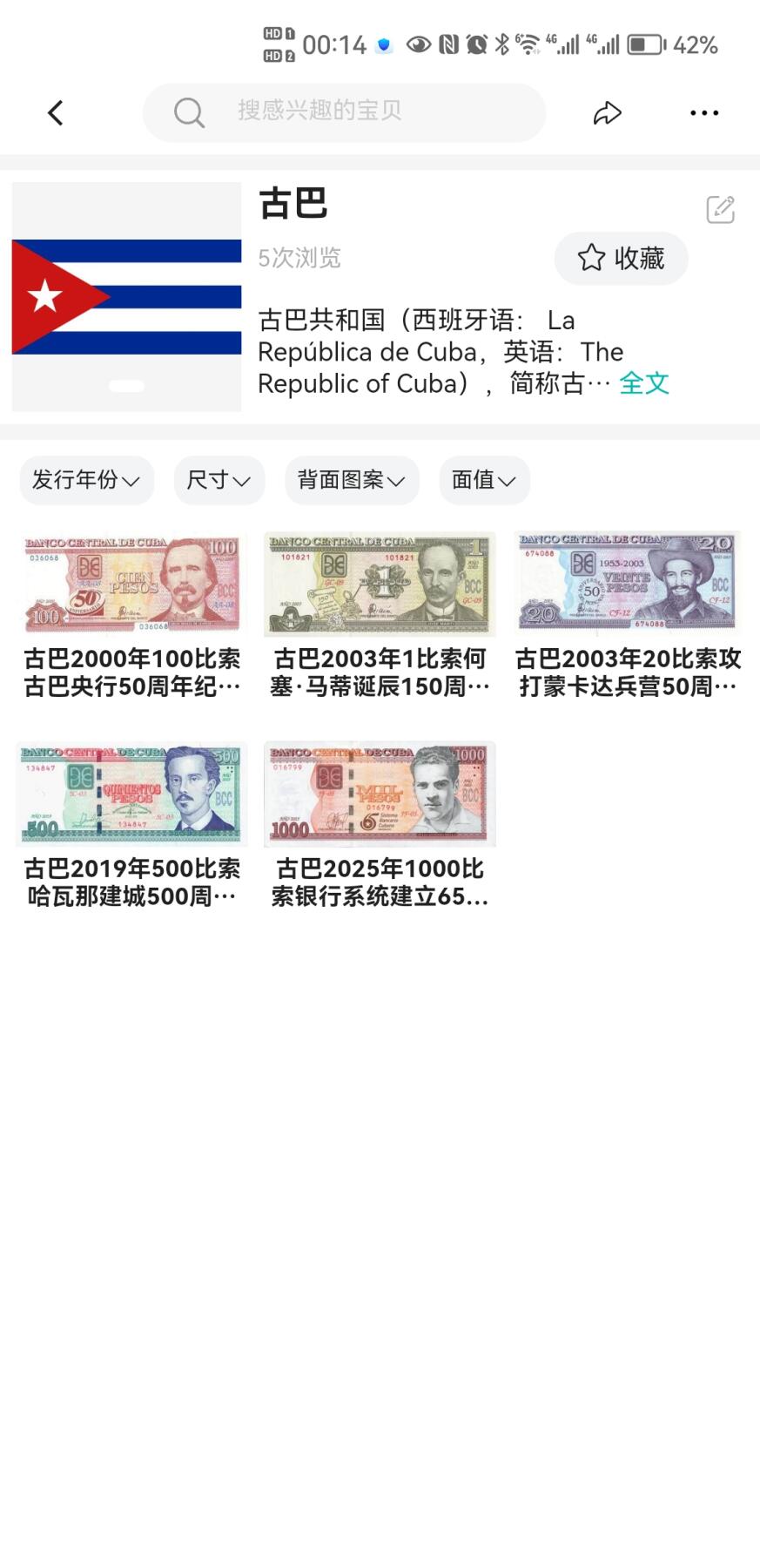Open the 背面图案 filter
This screenshot has width=760, height=1568.
(x=352, y=480)
